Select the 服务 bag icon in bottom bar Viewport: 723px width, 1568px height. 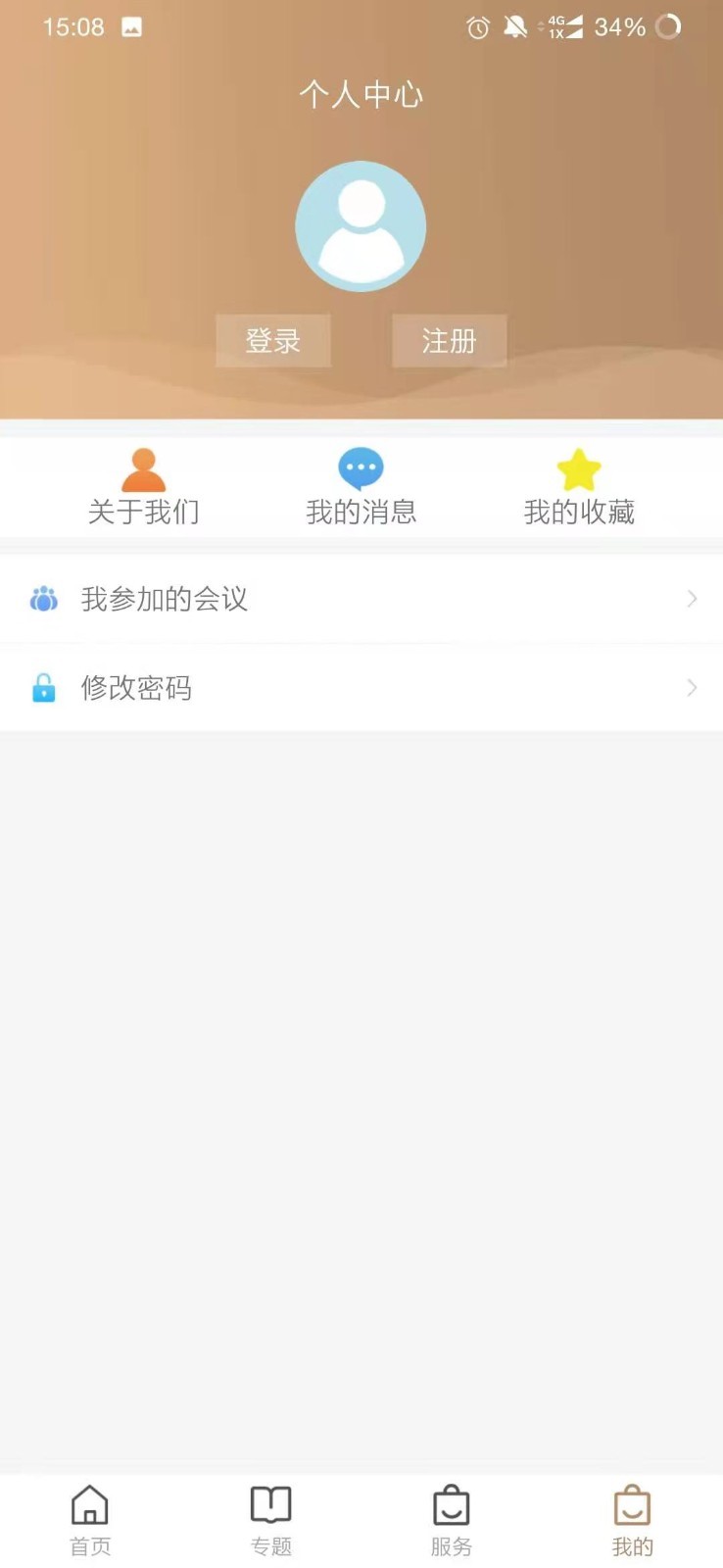point(452,1505)
